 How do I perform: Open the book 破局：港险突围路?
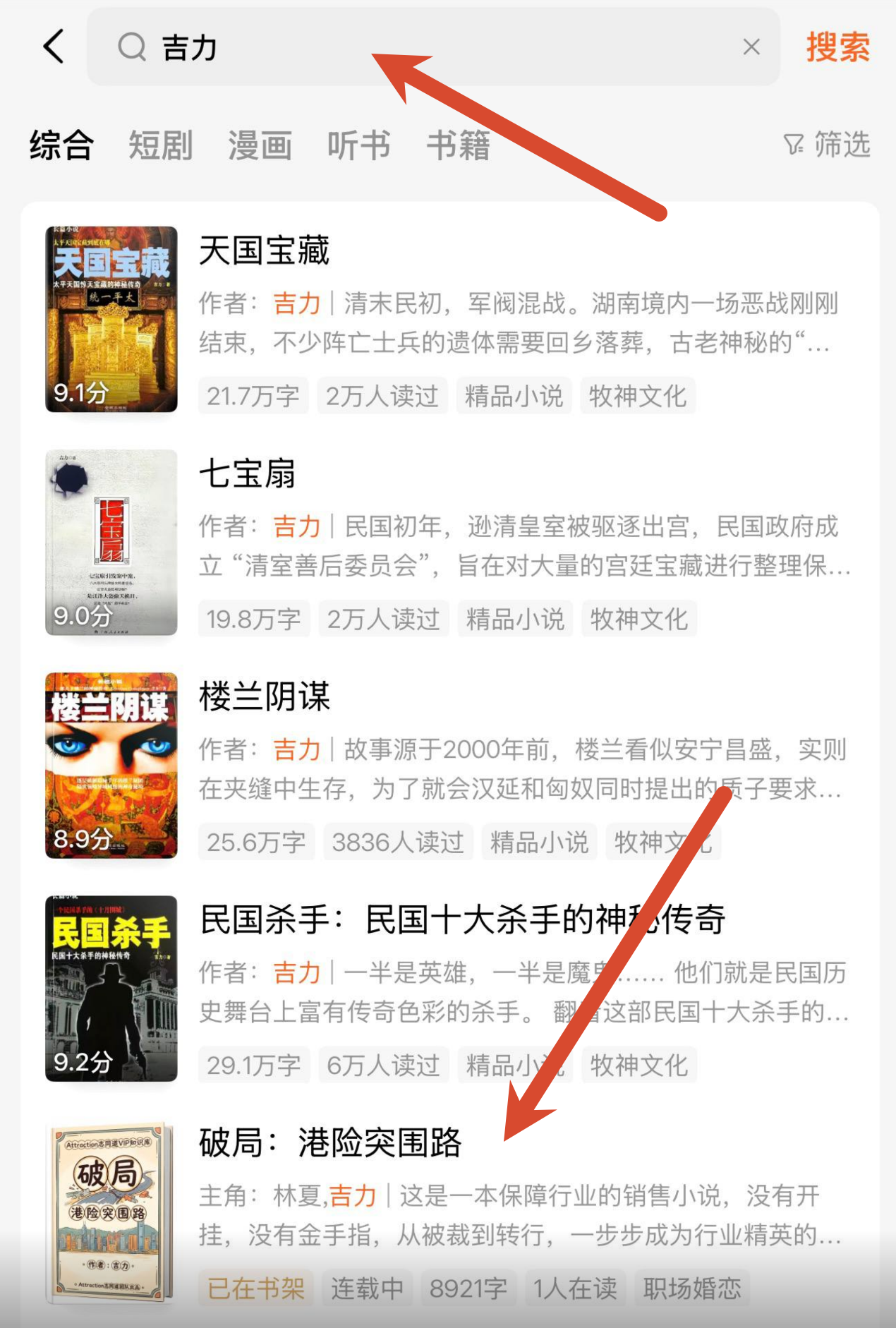click(x=330, y=1142)
